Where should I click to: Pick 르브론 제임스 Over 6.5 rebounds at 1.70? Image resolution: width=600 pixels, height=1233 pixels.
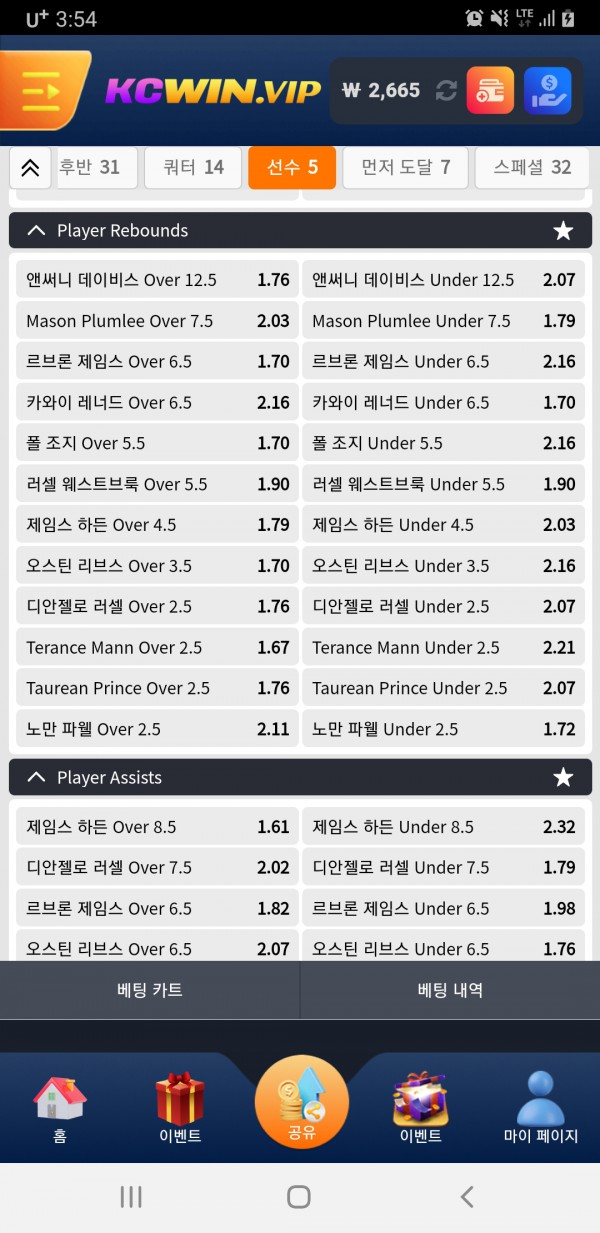click(x=157, y=362)
